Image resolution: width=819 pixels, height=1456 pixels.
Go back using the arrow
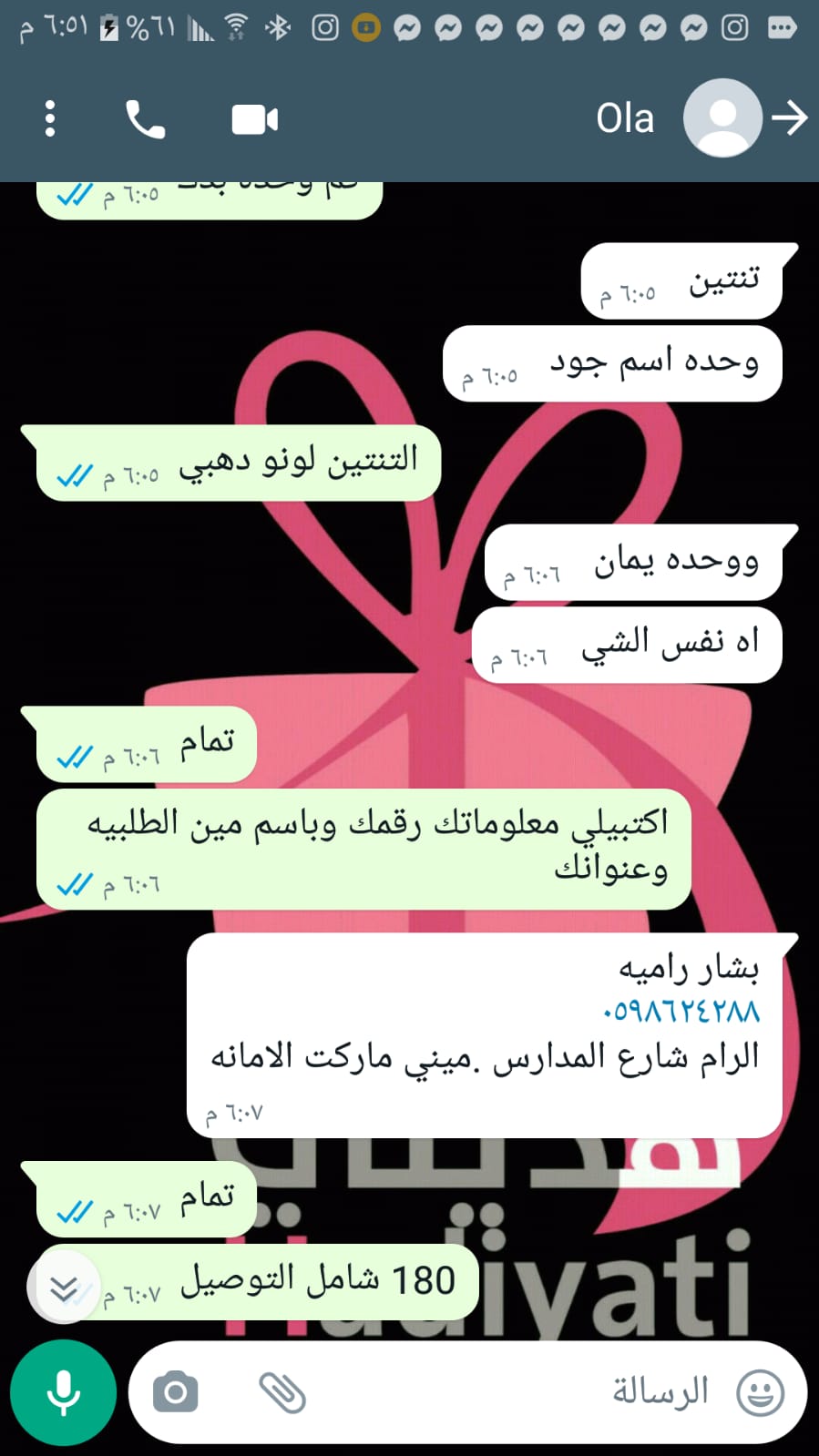(x=789, y=118)
